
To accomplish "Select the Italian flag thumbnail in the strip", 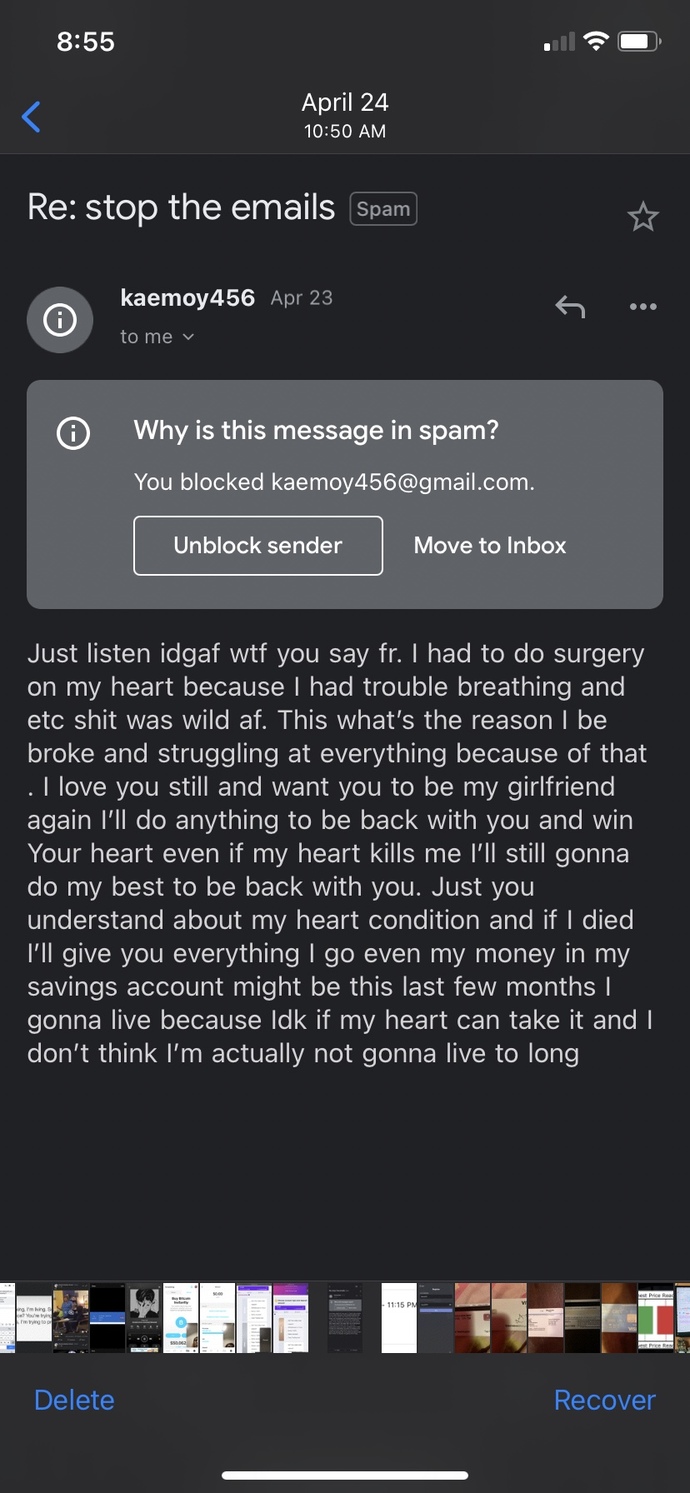I will 656,1318.
